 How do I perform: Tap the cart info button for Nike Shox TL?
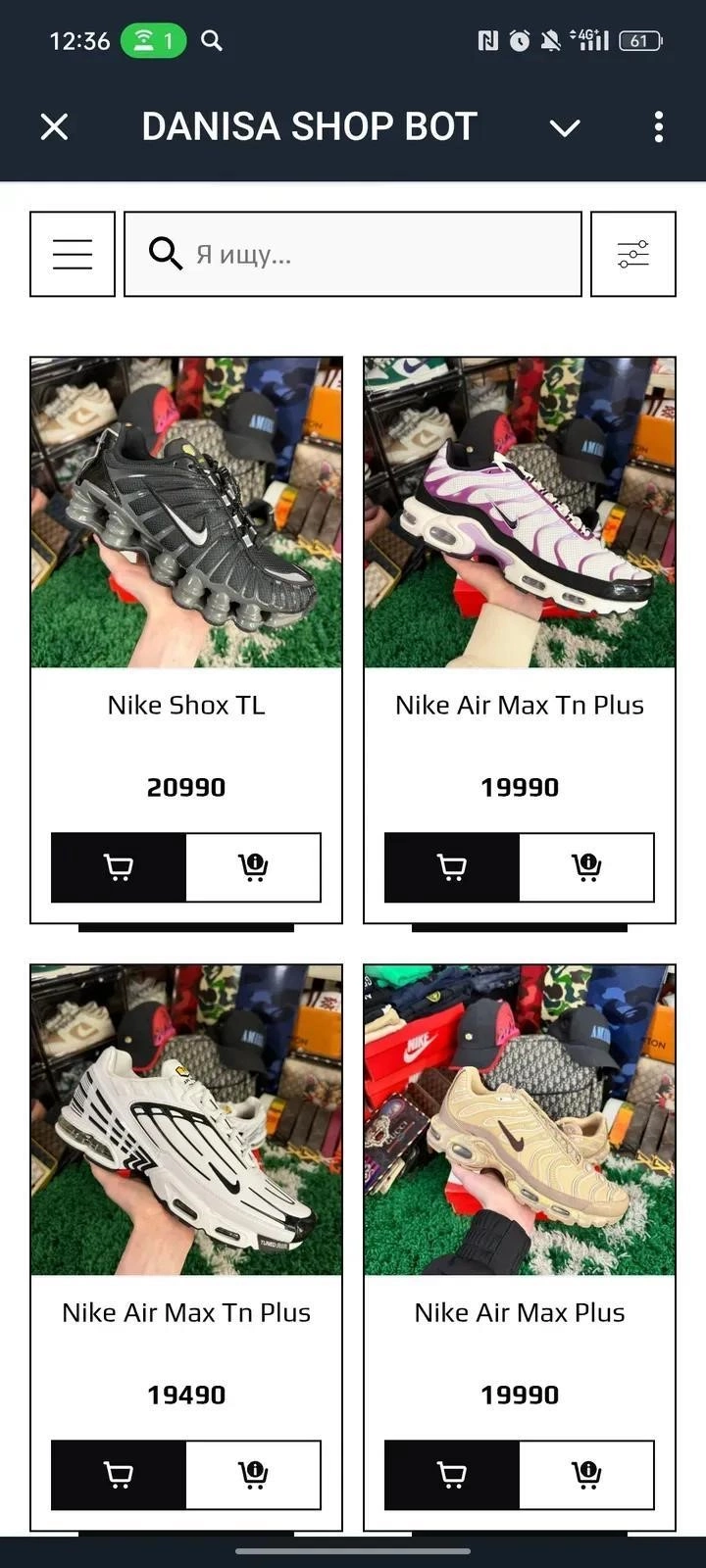click(253, 867)
